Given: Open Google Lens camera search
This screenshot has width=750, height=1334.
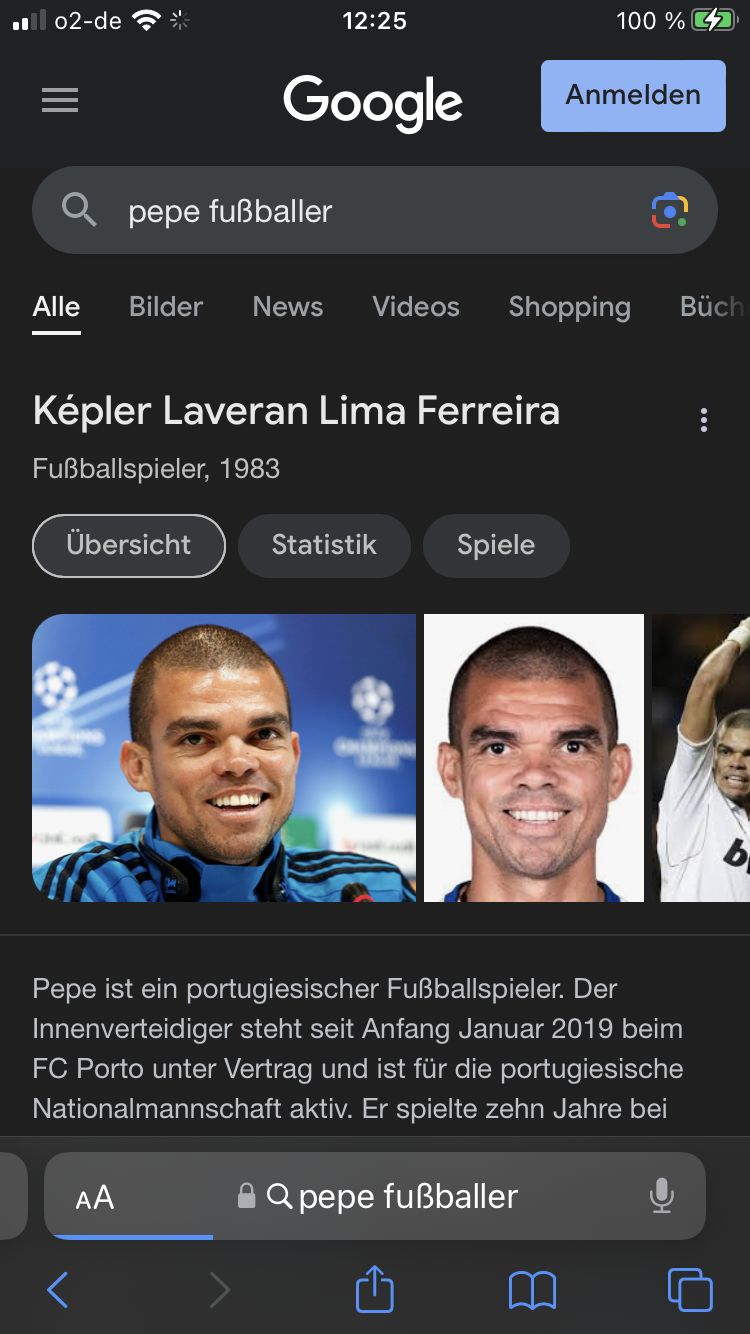Looking at the screenshot, I should [x=670, y=211].
